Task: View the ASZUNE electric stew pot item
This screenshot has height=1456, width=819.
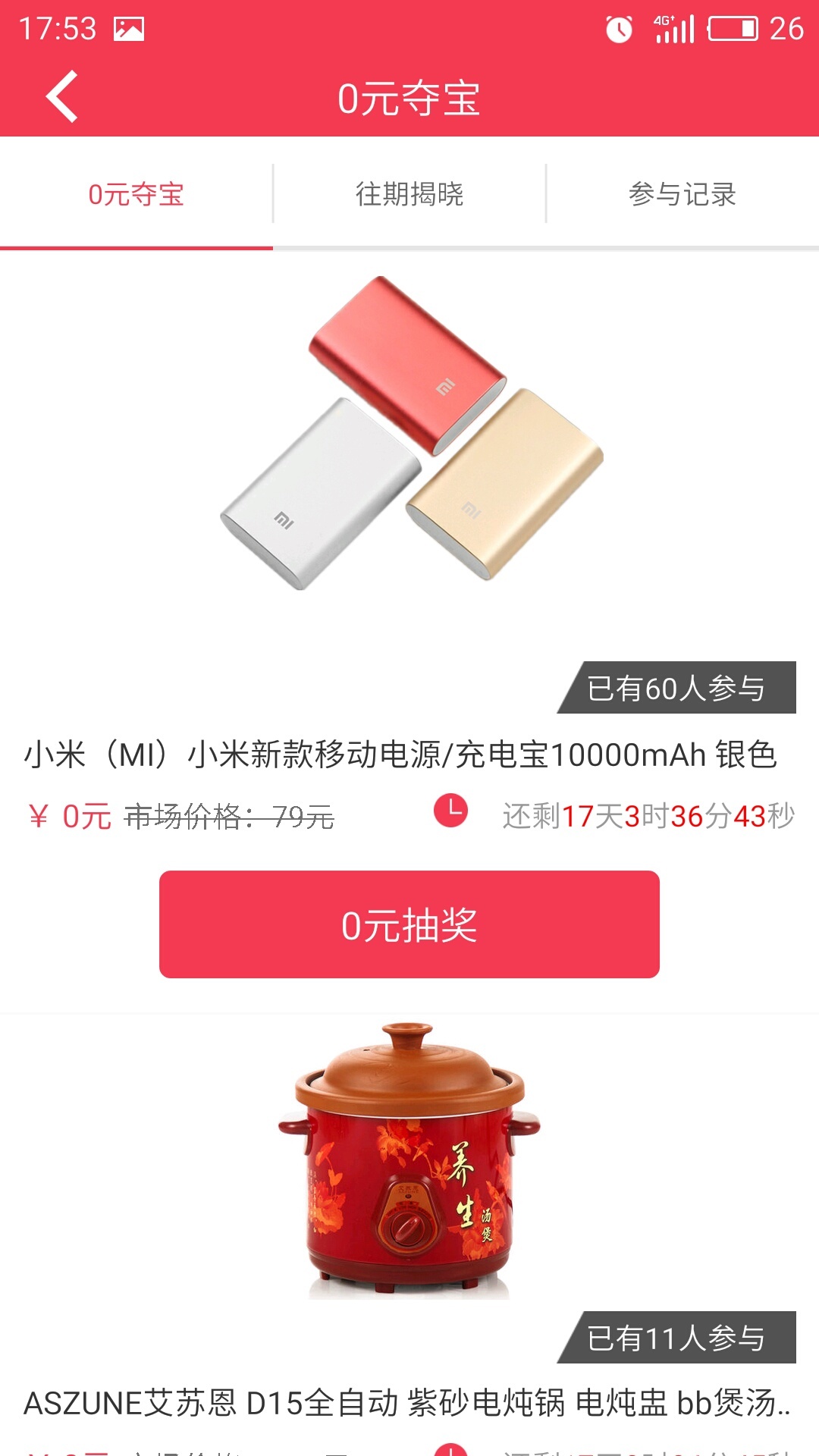Action: pyautogui.click(x=409, y=1160)
